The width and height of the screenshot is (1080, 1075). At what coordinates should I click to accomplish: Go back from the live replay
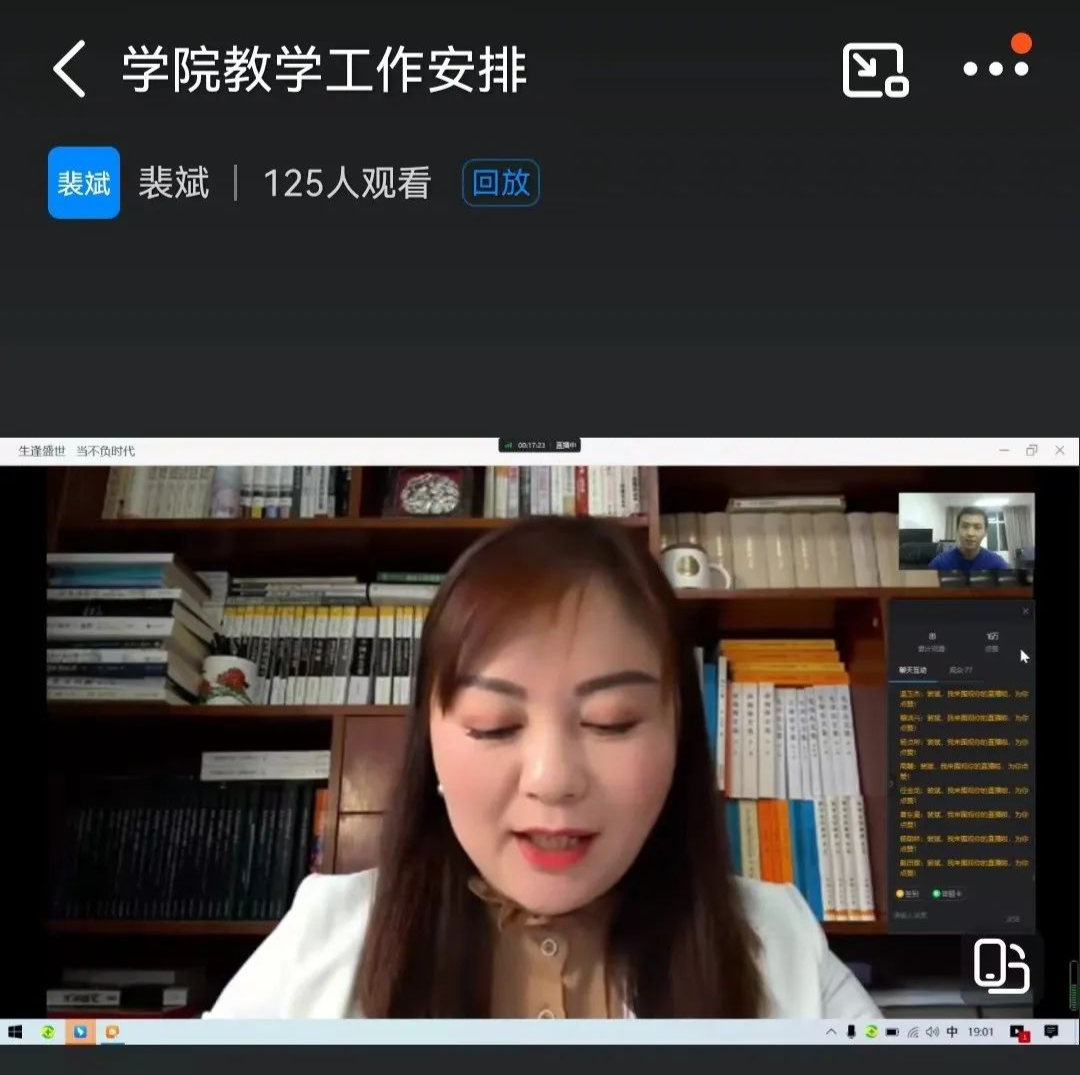click(x=69, y=70)
